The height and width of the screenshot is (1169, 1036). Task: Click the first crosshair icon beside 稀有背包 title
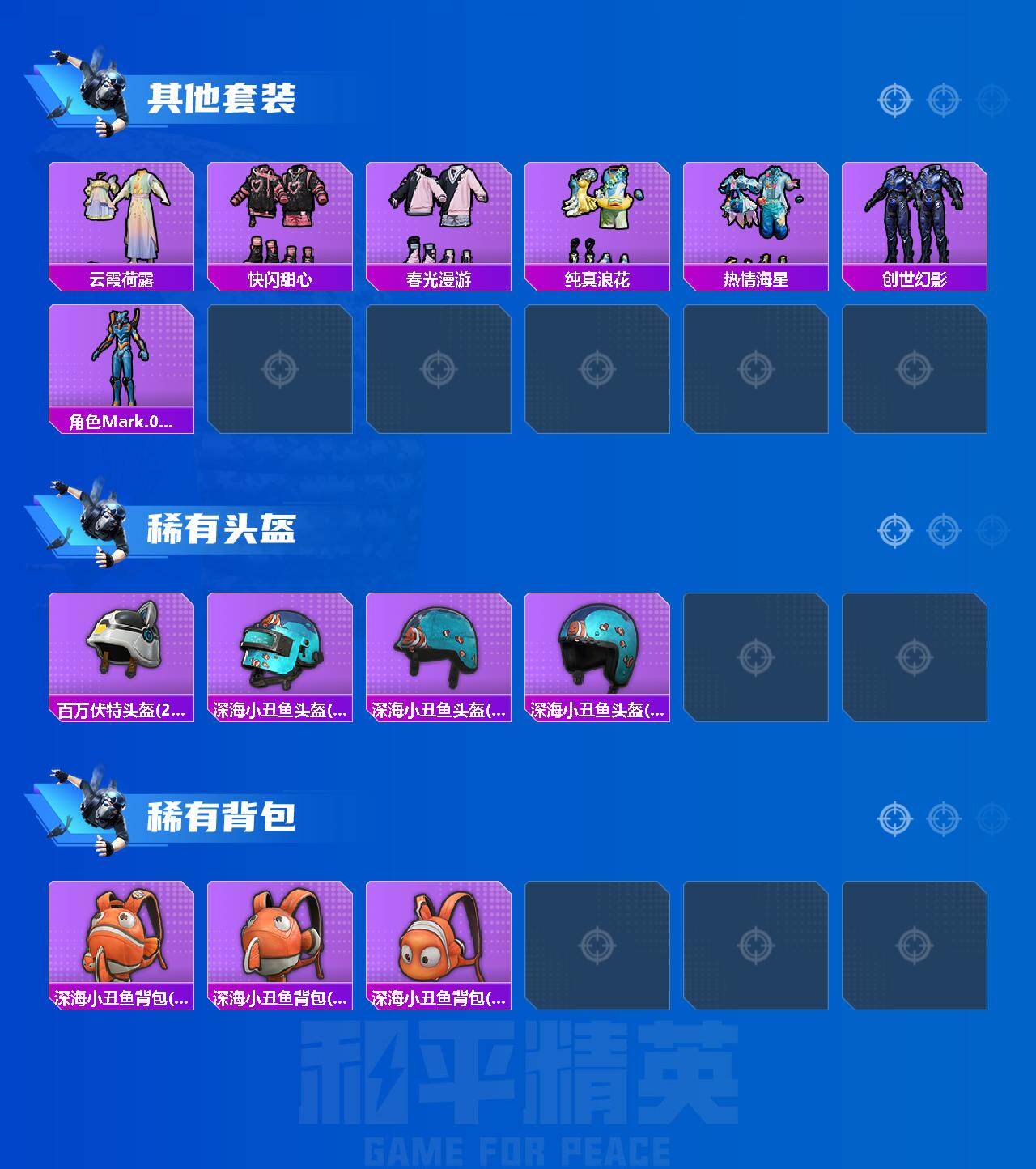(894, 819)
